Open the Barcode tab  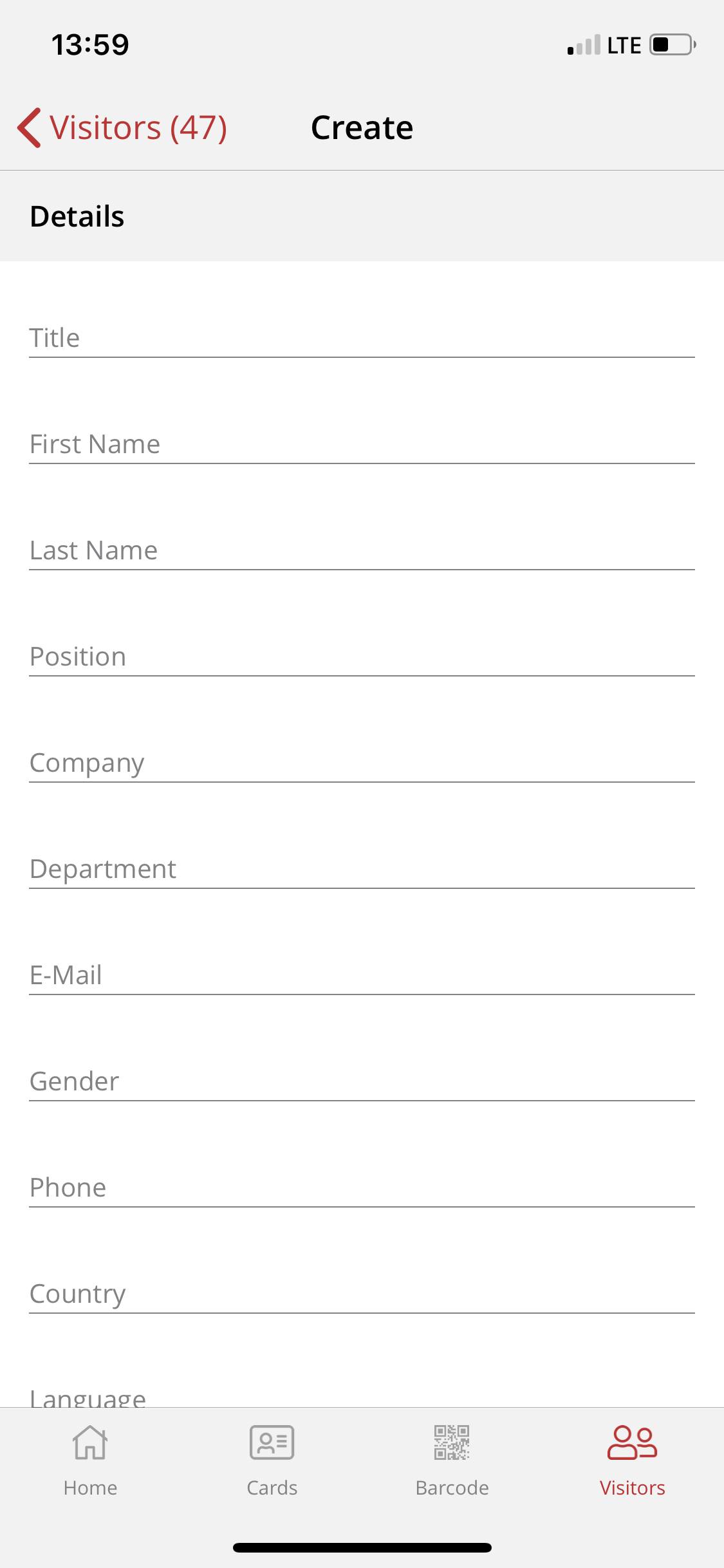[x=452, y=1461]
